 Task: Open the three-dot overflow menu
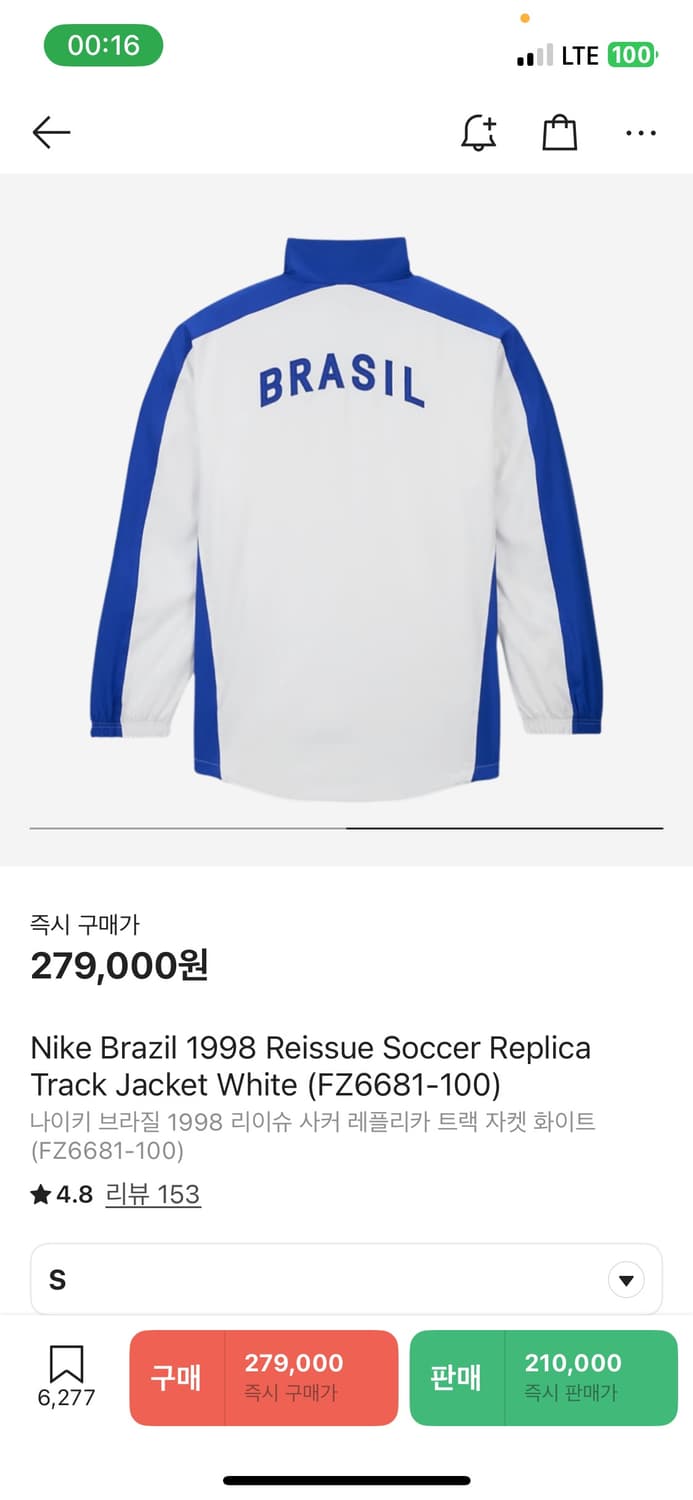click(x=640, y=132)
